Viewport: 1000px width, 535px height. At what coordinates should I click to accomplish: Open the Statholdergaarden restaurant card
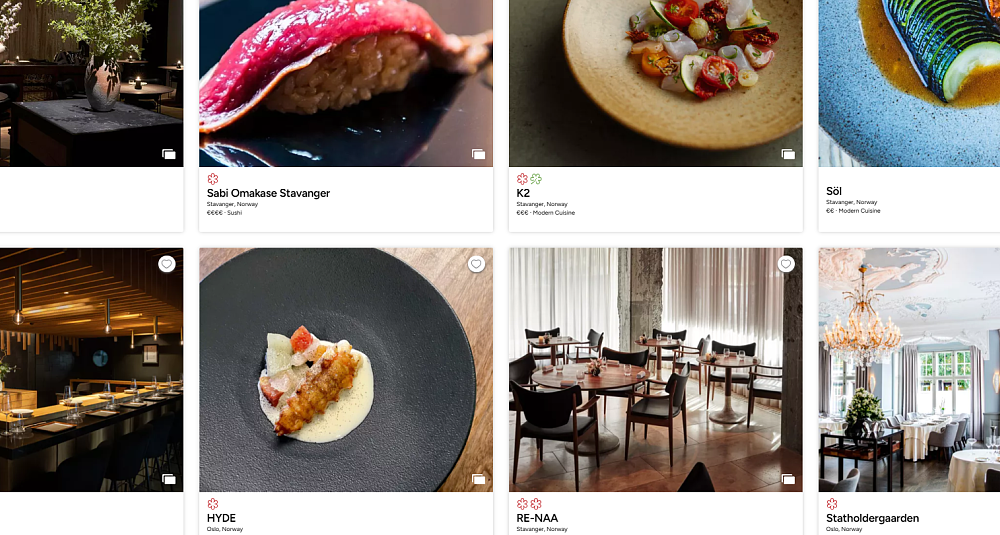(x=872, y=518)
